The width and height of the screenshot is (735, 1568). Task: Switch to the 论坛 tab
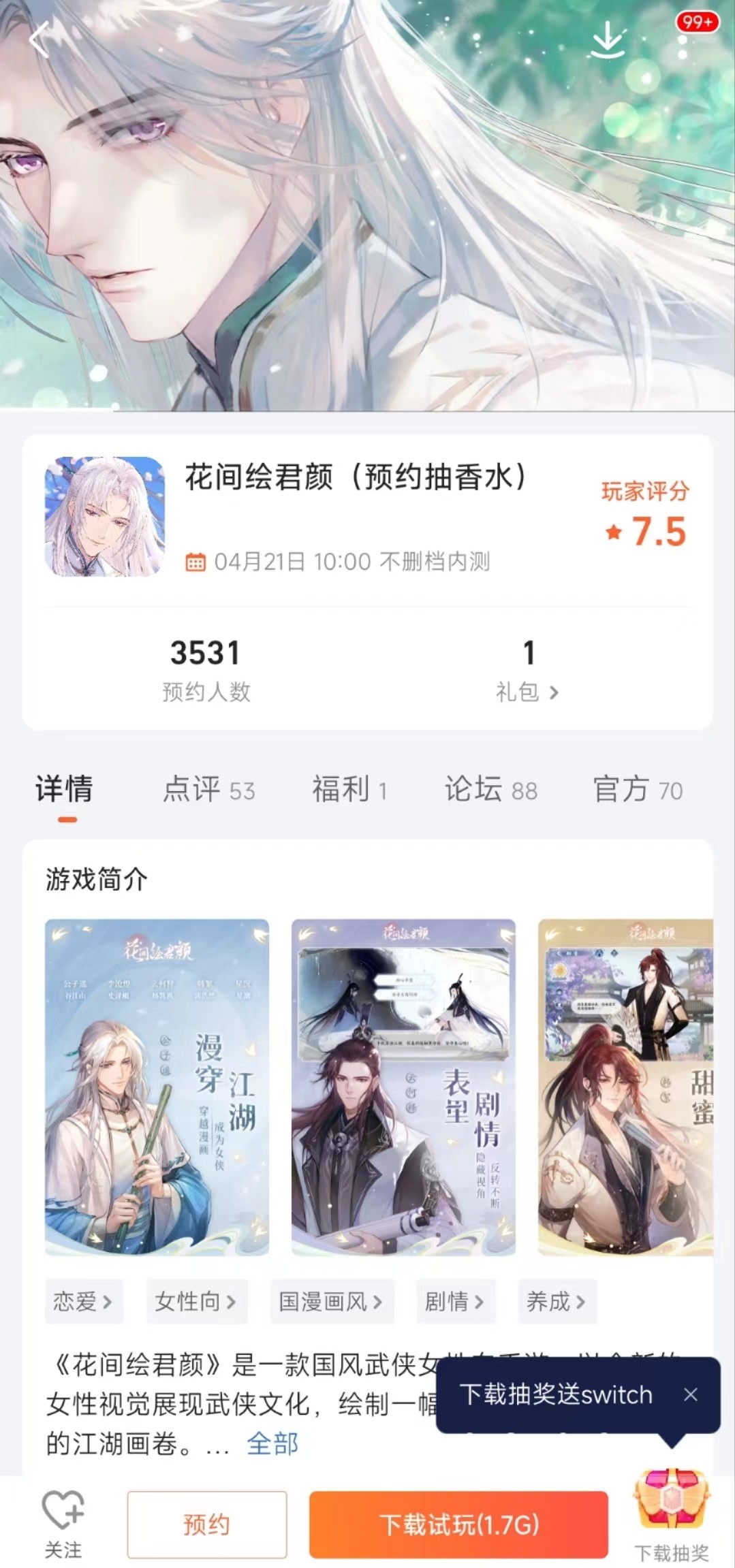(x=490, y=790)
